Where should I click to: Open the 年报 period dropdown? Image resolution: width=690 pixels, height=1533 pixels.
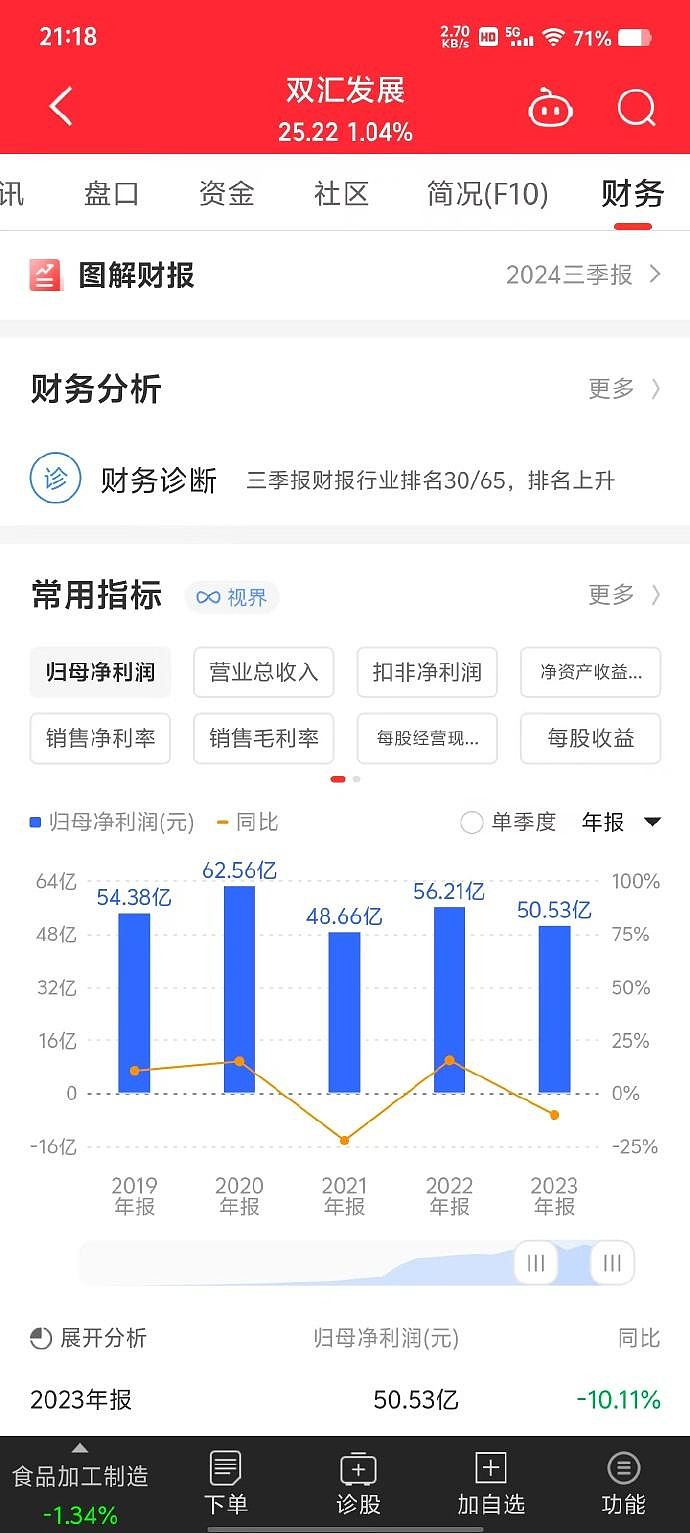tap(621, 822)
